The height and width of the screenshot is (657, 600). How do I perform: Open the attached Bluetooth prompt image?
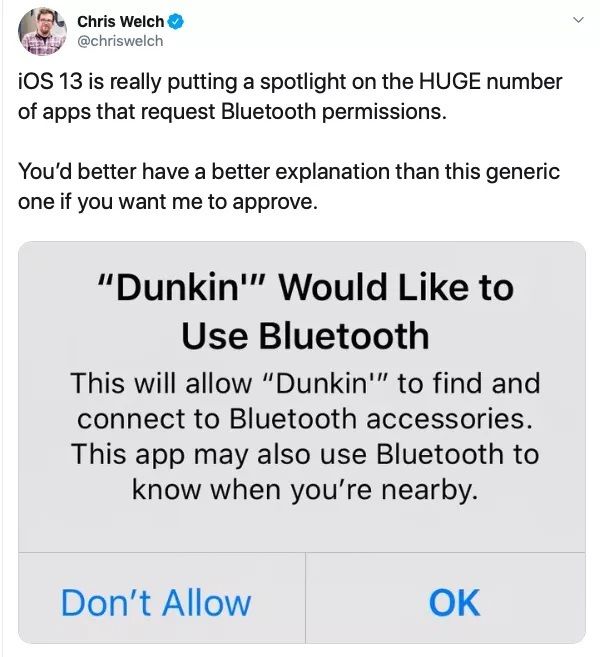(x=301, y=400)
